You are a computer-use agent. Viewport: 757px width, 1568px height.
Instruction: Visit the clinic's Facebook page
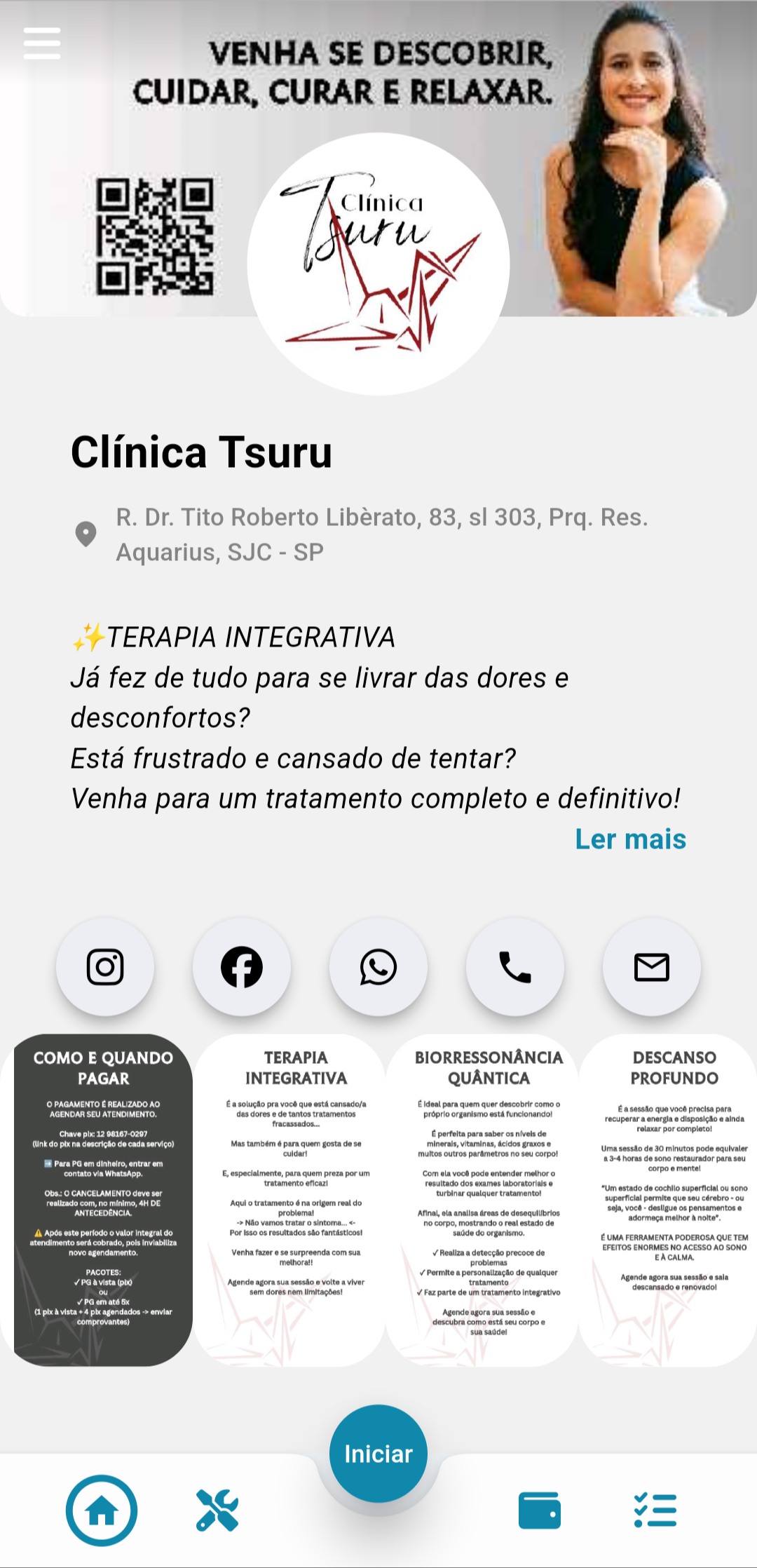pos(242,967)
